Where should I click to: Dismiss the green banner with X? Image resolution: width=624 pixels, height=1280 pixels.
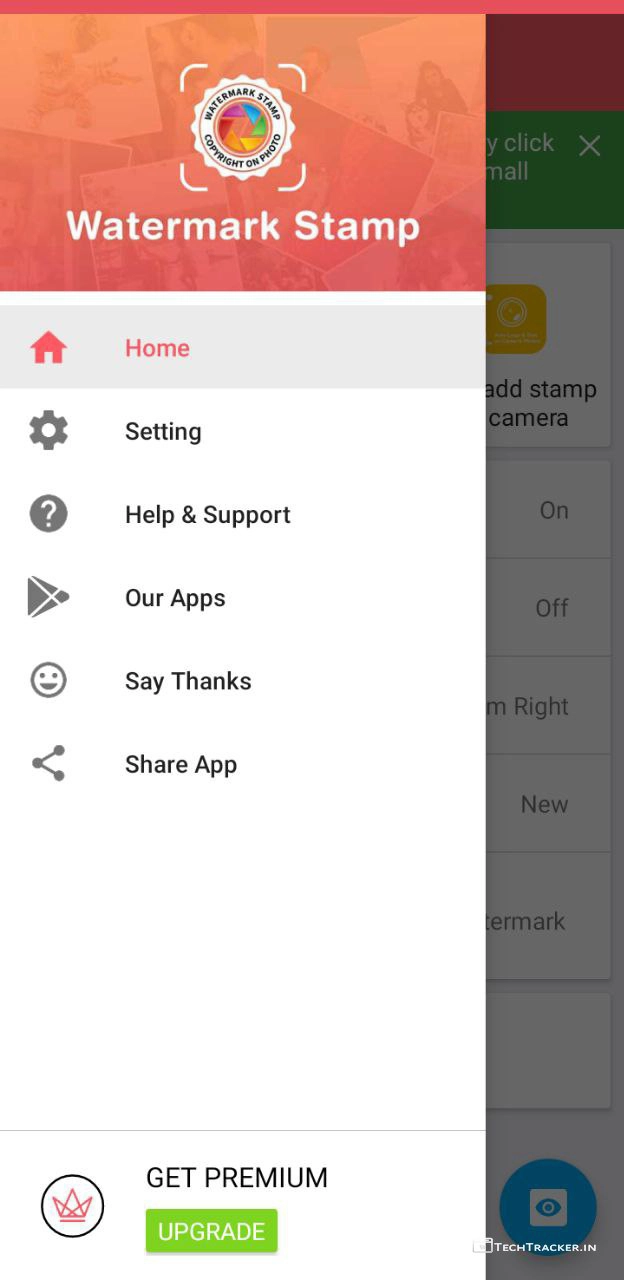coord(590,146)
